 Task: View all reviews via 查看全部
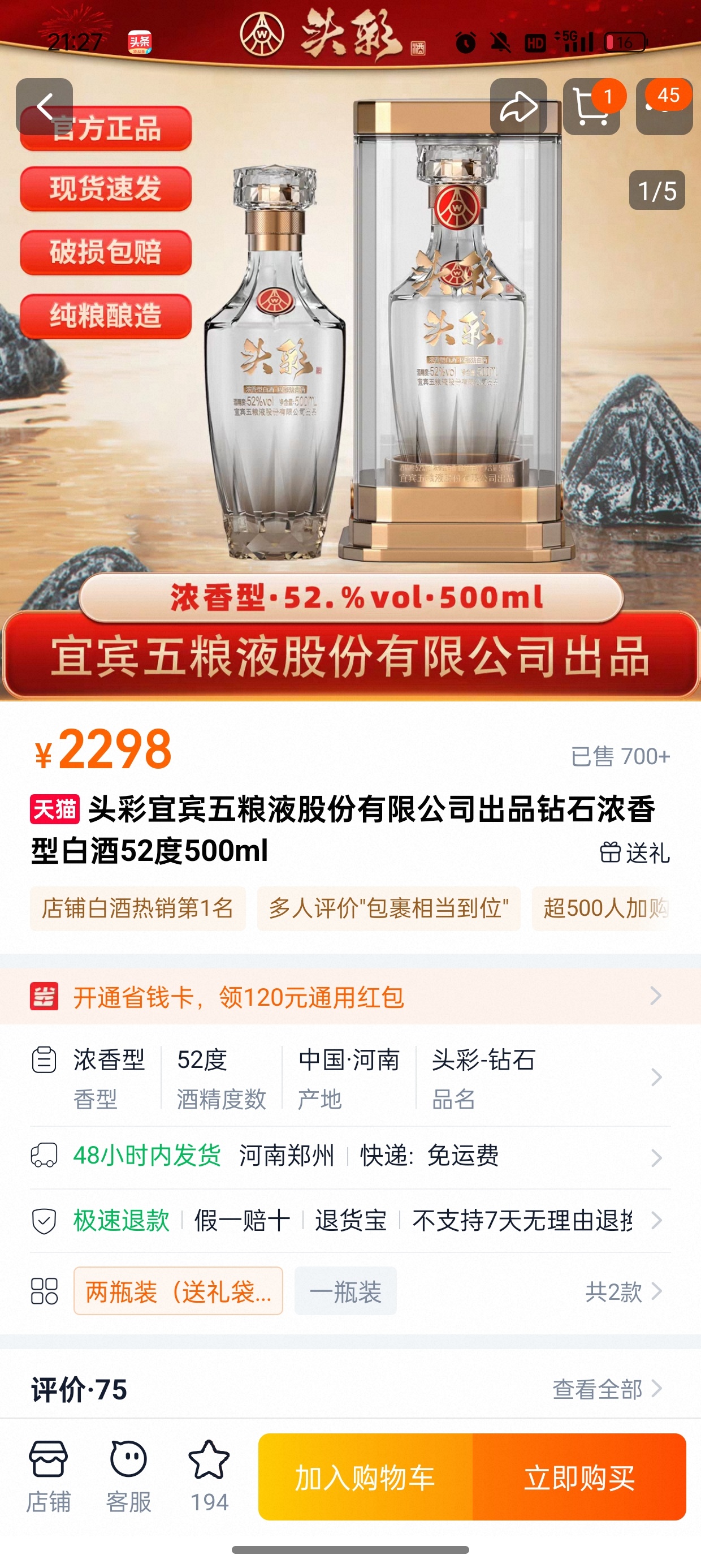coord(606,1389)
